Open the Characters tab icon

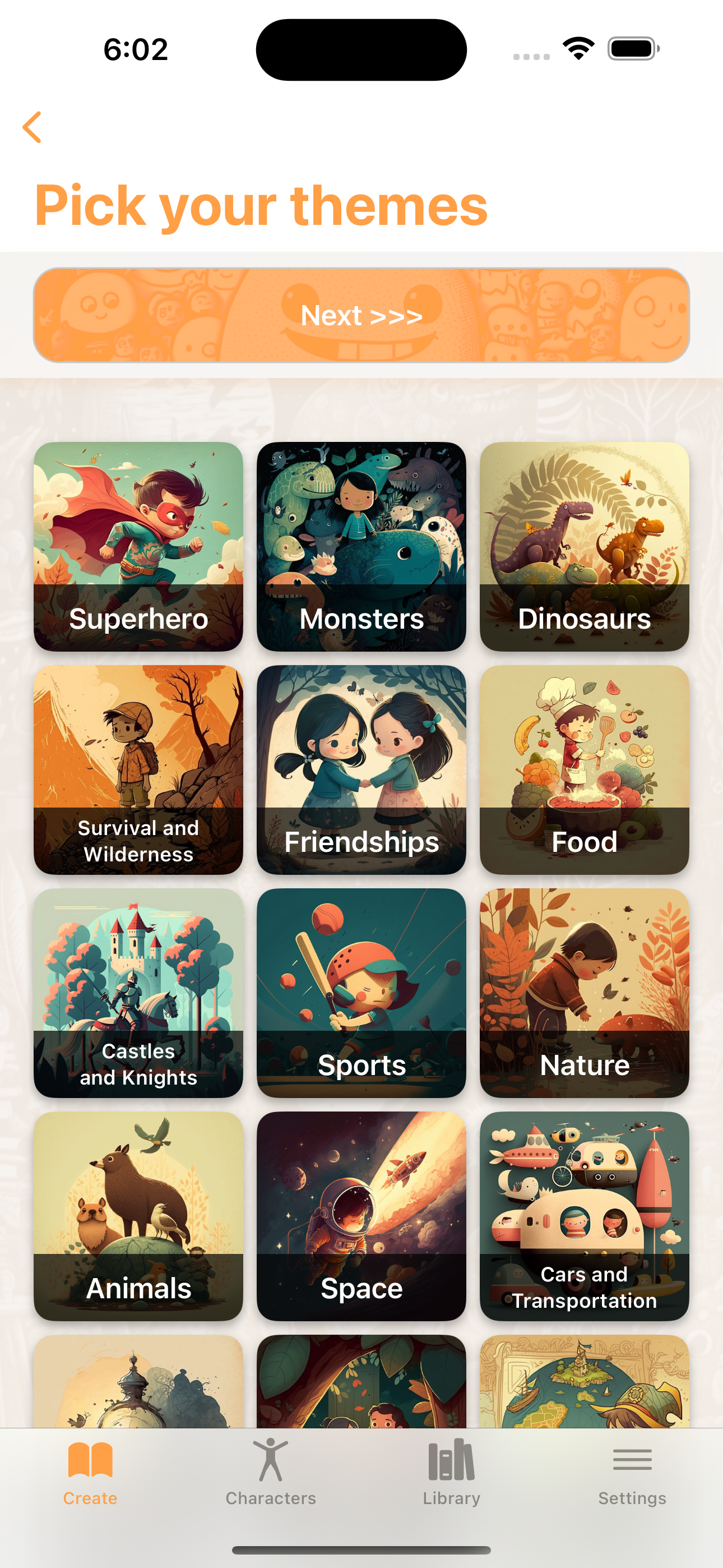point(270,1460)
